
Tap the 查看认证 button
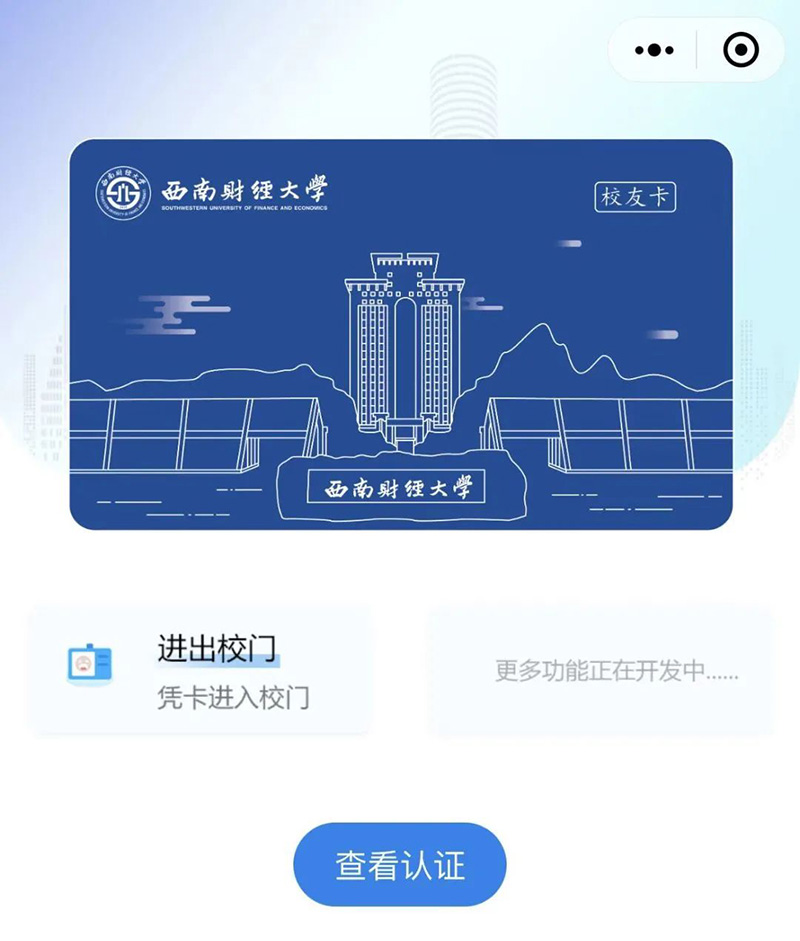click(x=400, y=865)
